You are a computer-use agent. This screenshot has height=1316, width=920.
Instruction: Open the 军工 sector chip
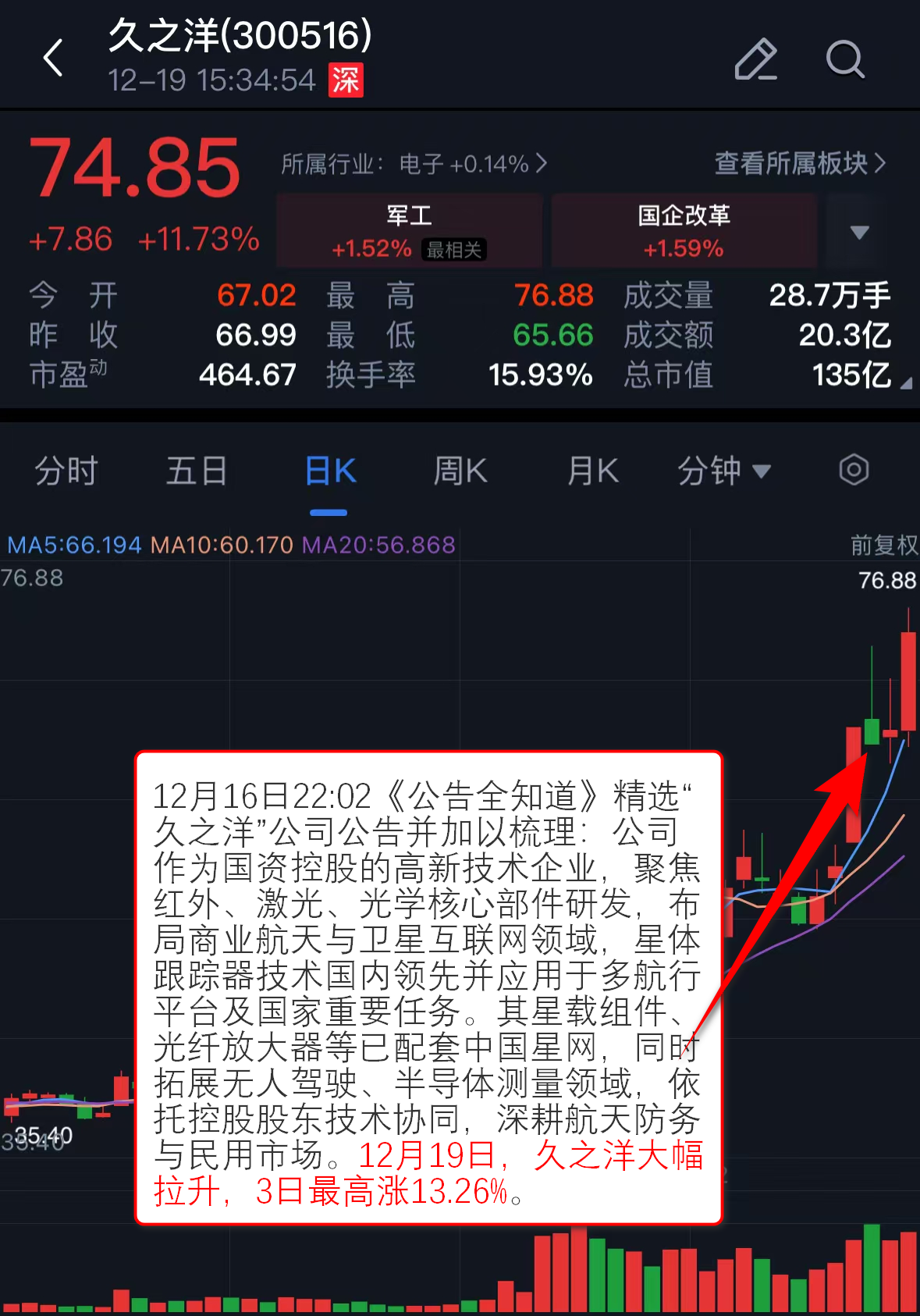pos(409,231)
